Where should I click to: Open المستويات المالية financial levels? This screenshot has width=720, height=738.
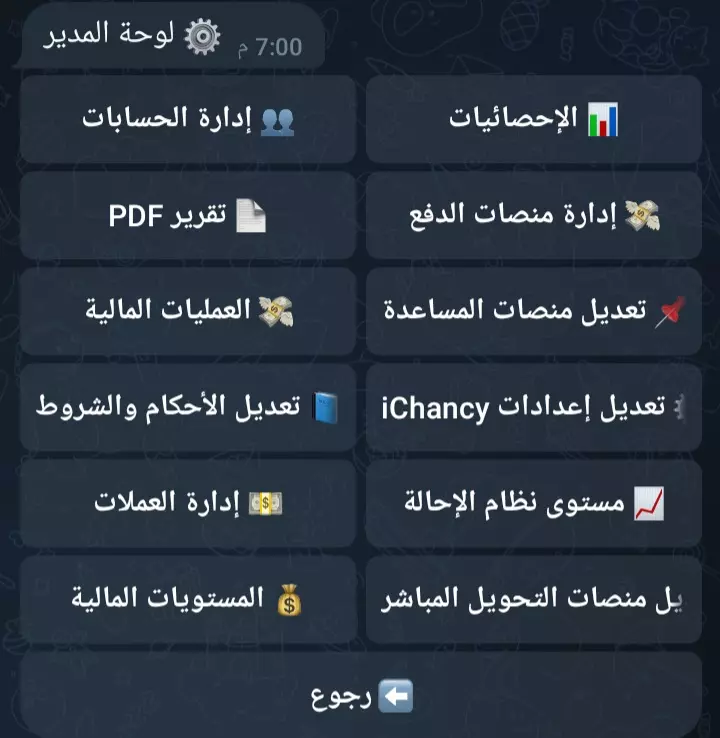pyautogui.click(x=188, y=600)
